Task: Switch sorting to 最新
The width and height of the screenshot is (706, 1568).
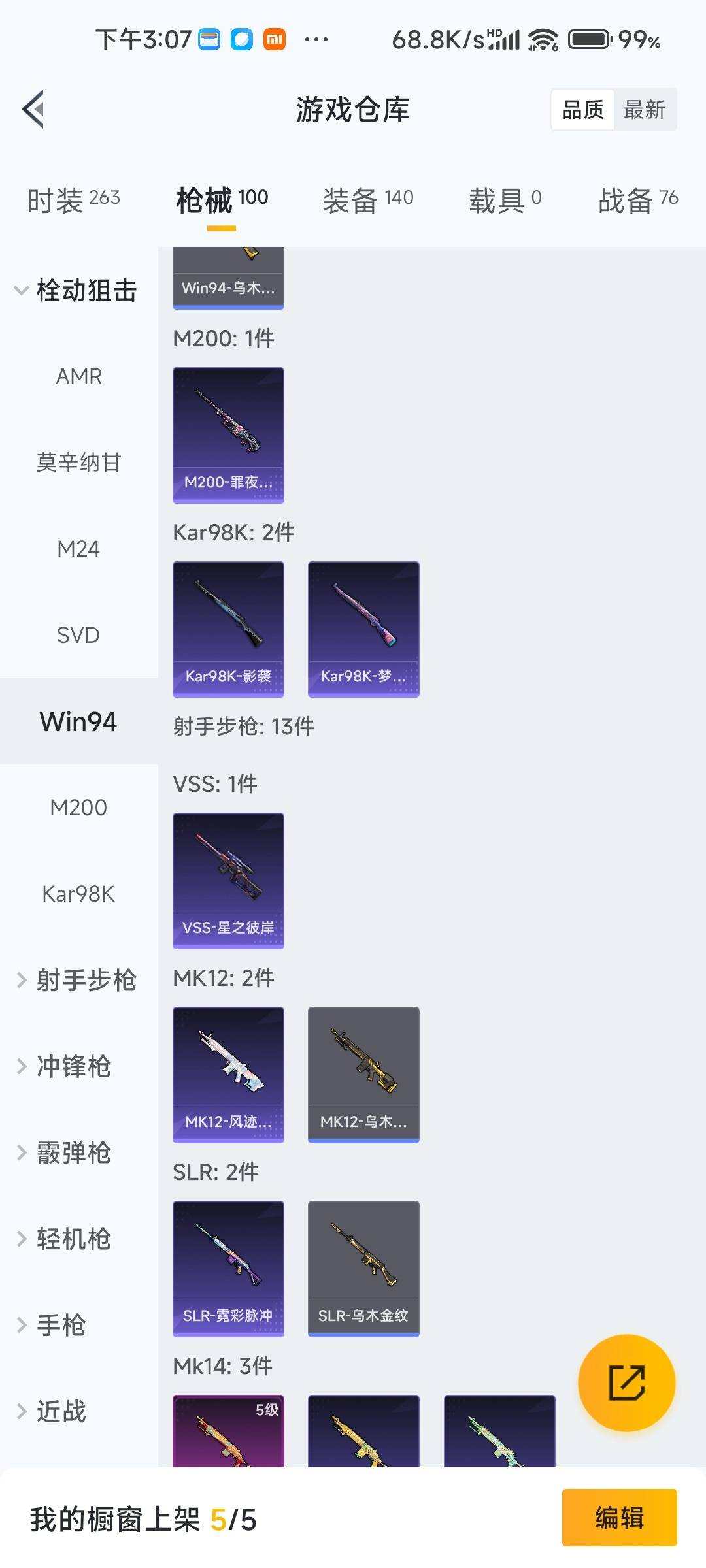Action: click(644, 108)
